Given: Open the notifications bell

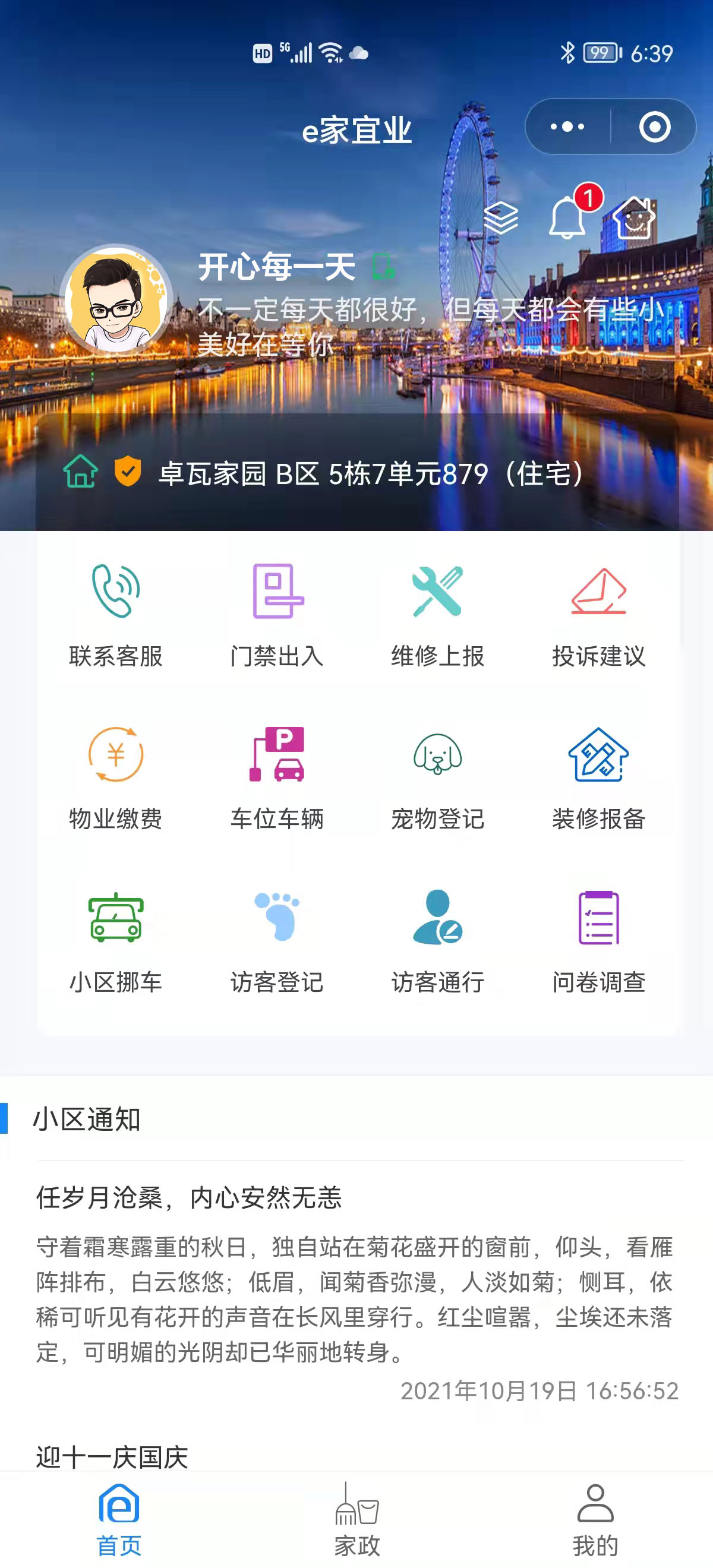Looking at the screenshot, I should (x=568, y=217).
